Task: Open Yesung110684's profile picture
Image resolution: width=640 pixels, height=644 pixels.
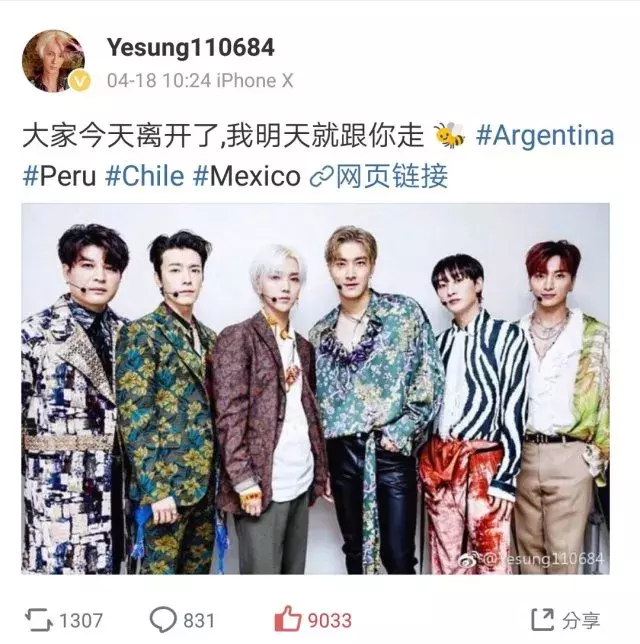Action: [x=54, y=61]
